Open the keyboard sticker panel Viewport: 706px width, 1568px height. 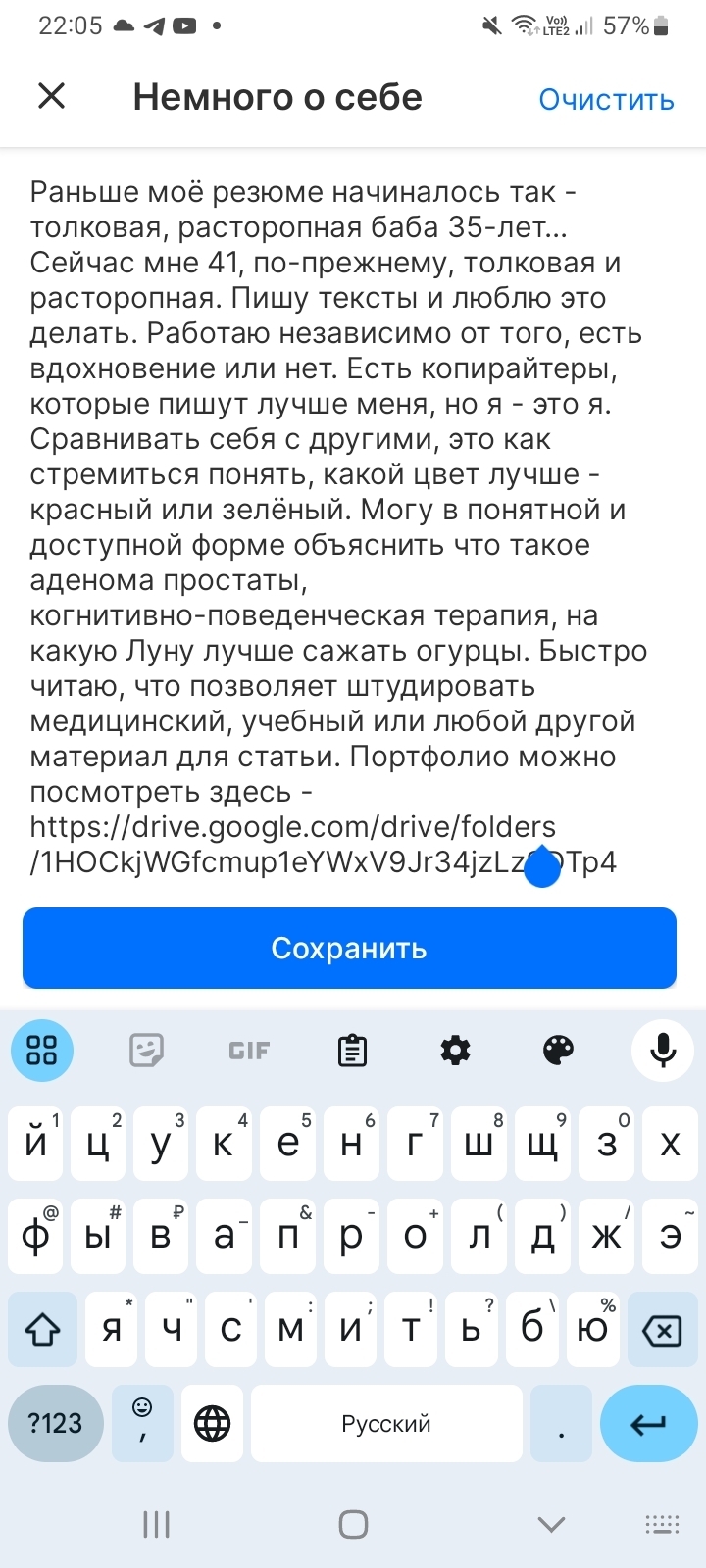coord(147,1051)
